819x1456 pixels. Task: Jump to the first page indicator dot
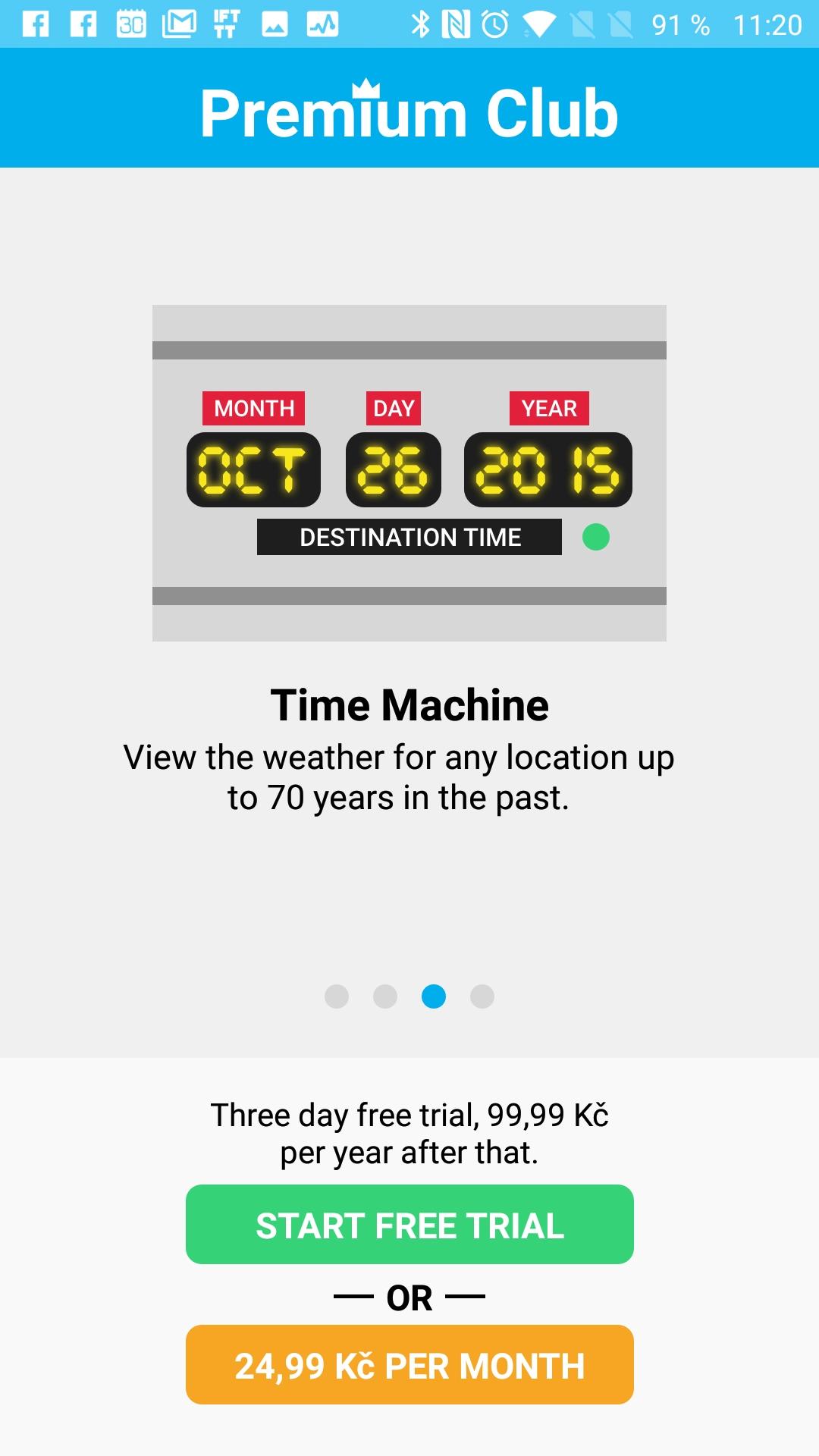(337, 996)
